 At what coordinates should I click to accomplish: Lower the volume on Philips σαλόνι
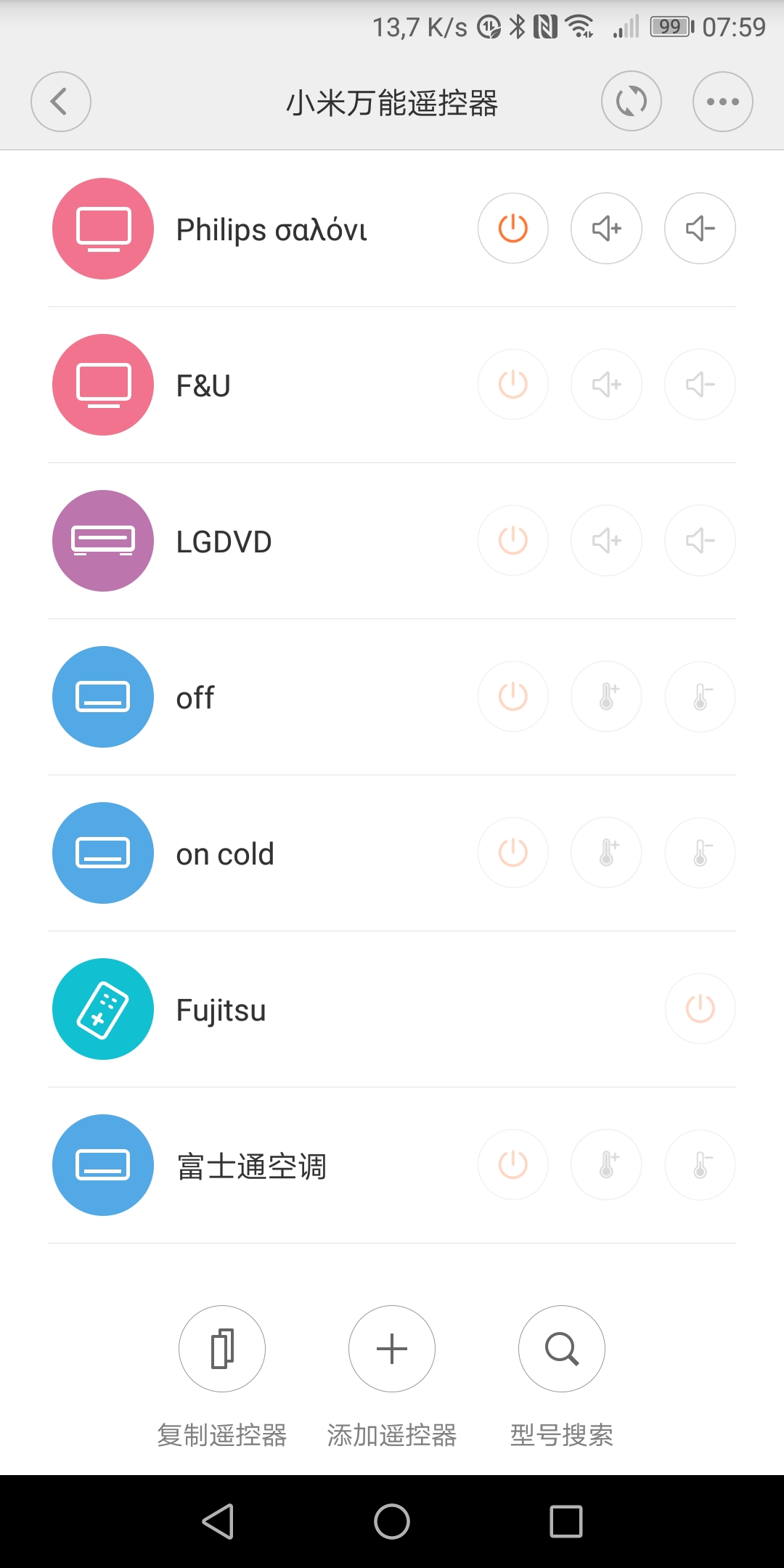(700, 229)
